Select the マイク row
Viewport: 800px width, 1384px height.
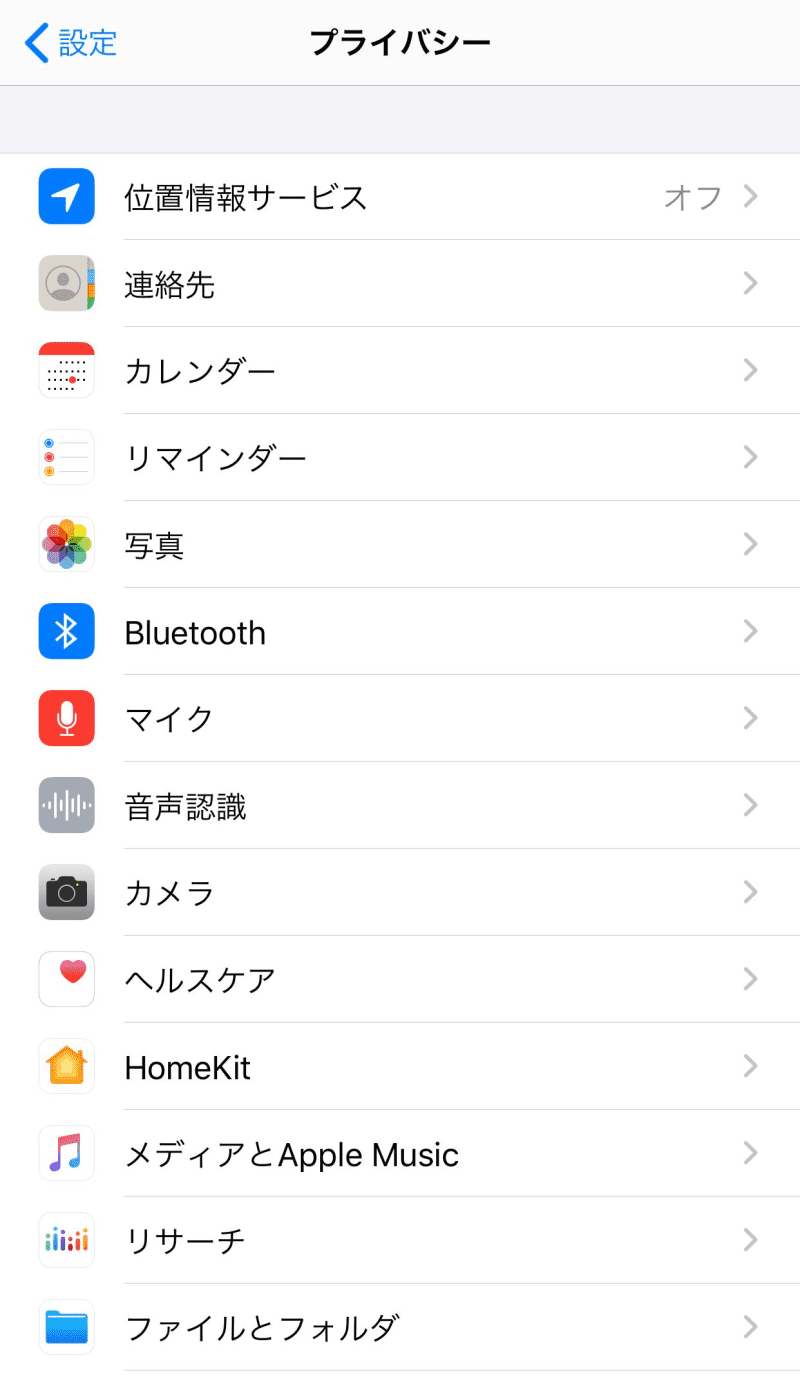pyautogui.click(x=400, y=719)
